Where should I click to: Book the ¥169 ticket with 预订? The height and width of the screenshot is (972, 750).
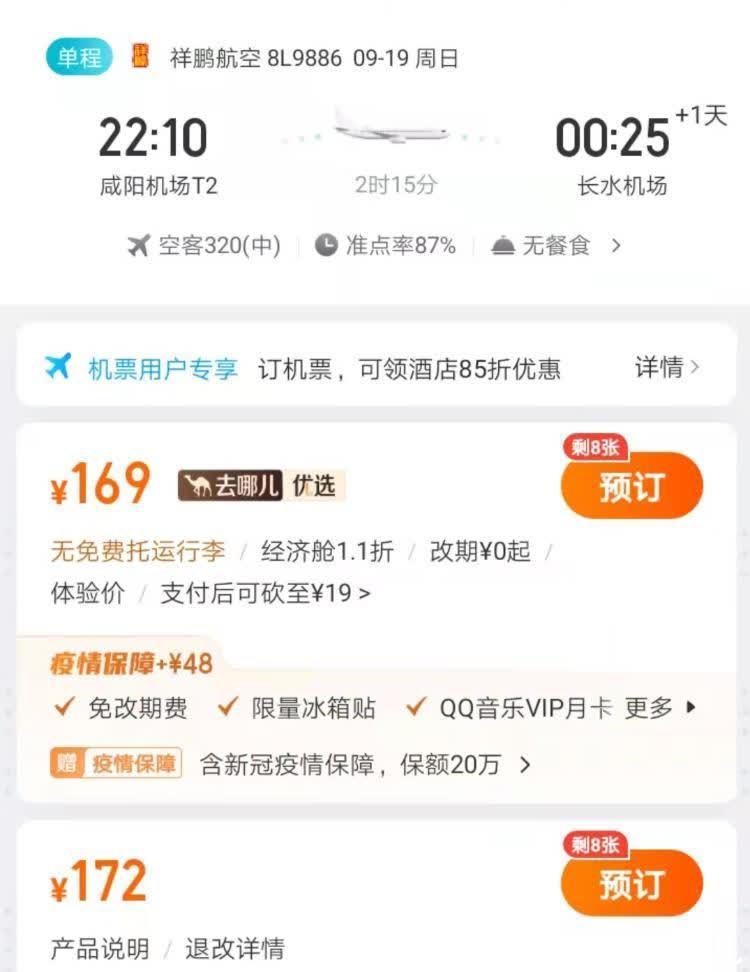631,487
